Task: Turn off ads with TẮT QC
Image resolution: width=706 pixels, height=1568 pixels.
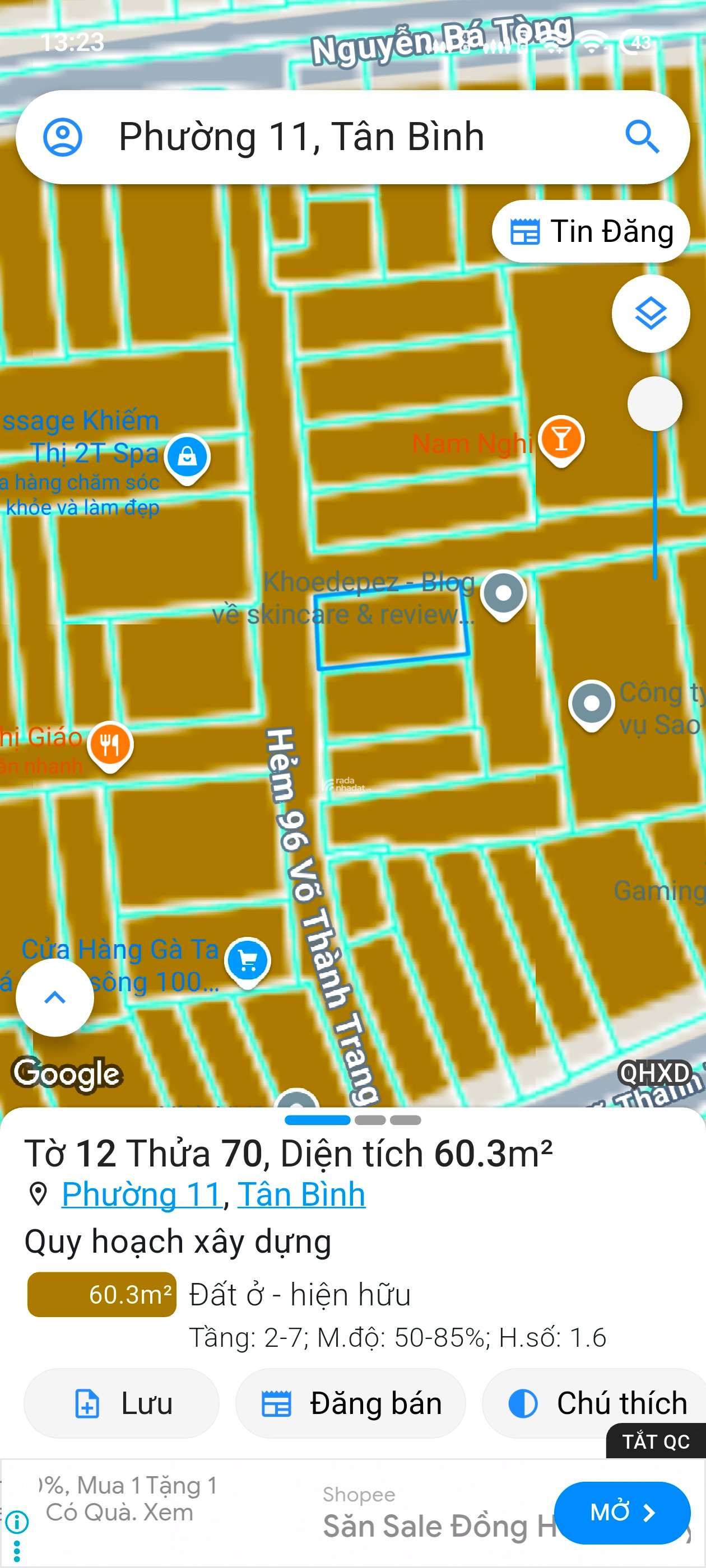Action: pyautogui.click(x=656, y=1441)
